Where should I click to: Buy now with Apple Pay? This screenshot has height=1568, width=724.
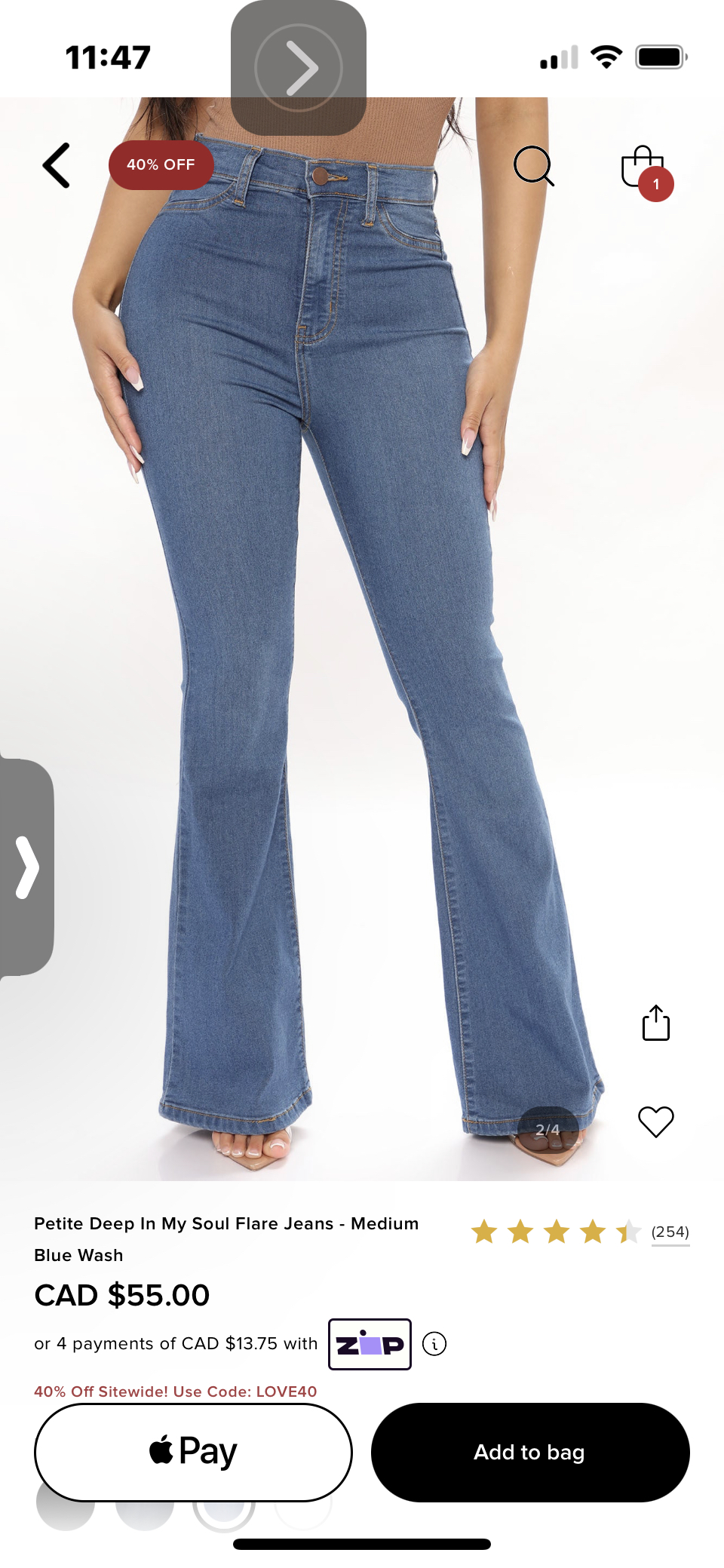point(193,1452)
